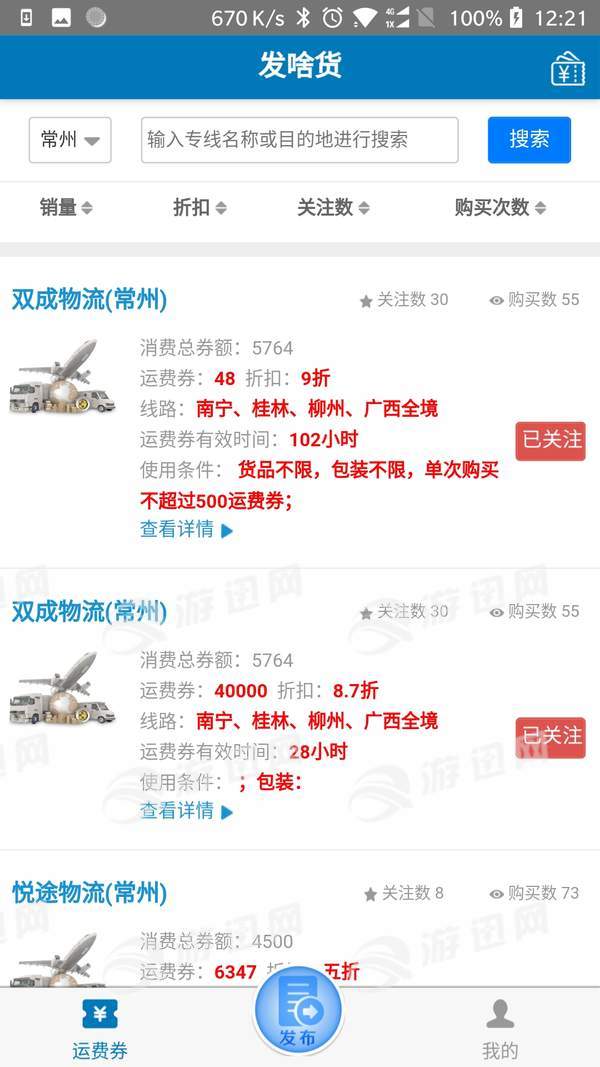
Task: Open the 悦途物流(常州) listing
Action: [x=89, y=892]
